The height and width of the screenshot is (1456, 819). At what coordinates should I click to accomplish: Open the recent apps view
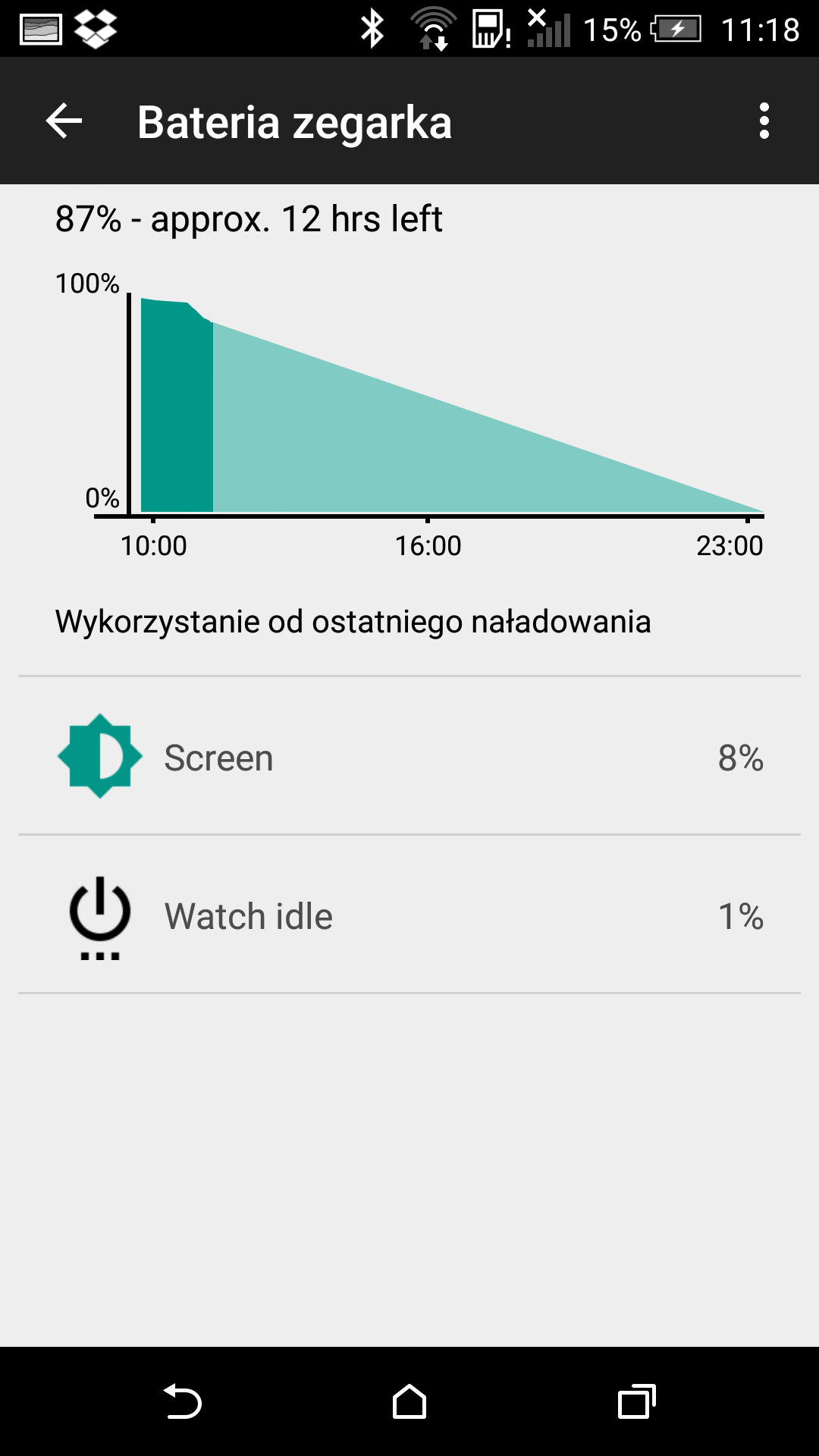[x=637, y=1401]
